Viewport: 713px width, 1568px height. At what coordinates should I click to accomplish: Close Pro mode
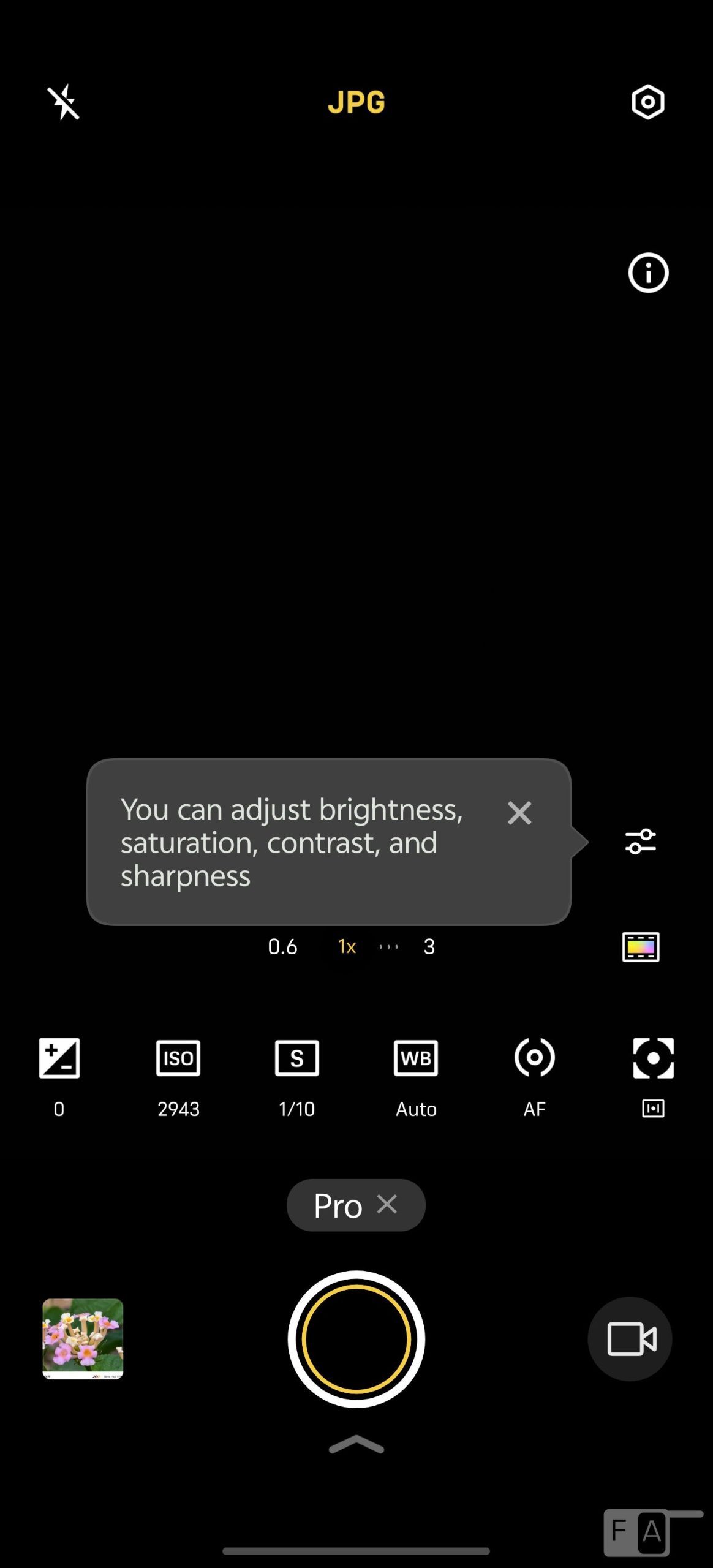[387, 1204]
